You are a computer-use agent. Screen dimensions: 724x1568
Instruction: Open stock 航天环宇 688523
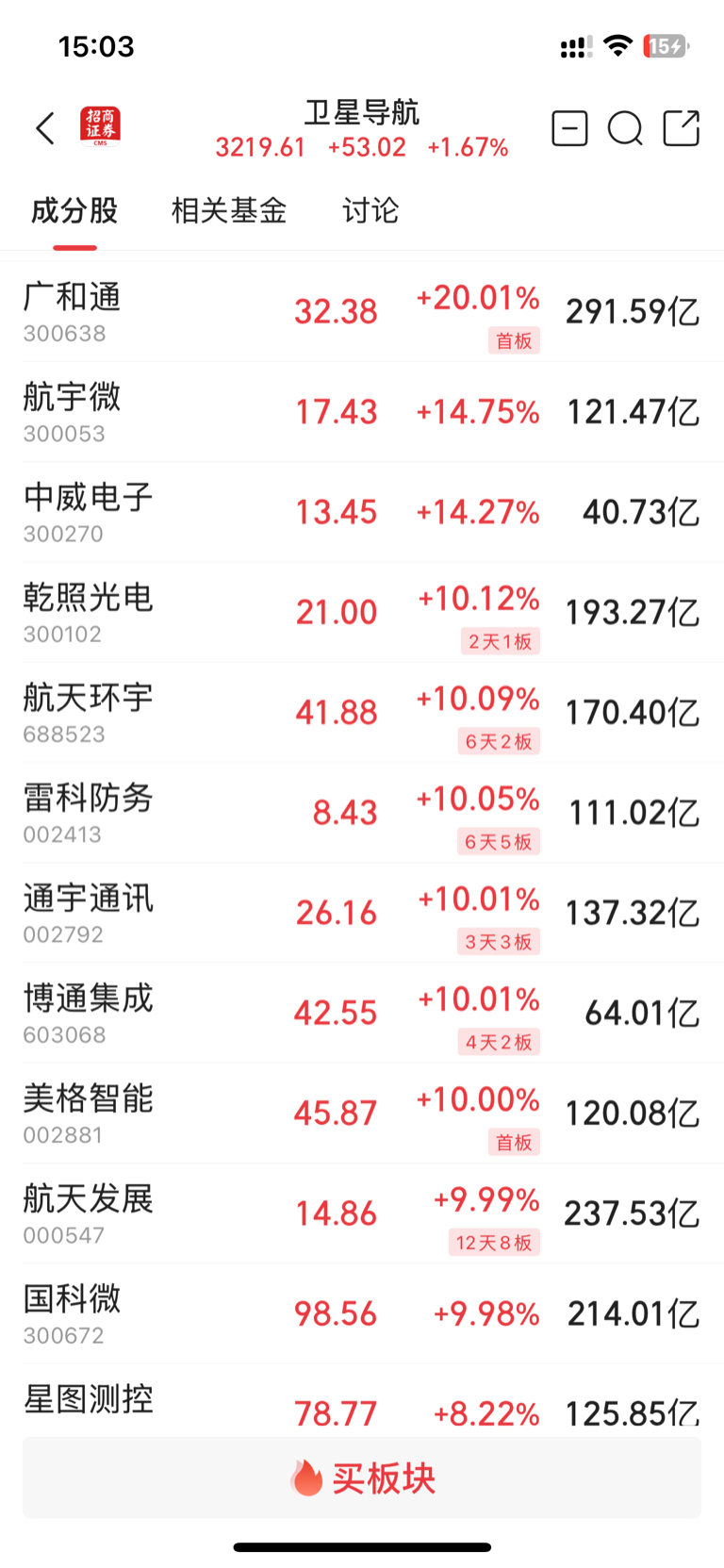click(x=362, y=713)
